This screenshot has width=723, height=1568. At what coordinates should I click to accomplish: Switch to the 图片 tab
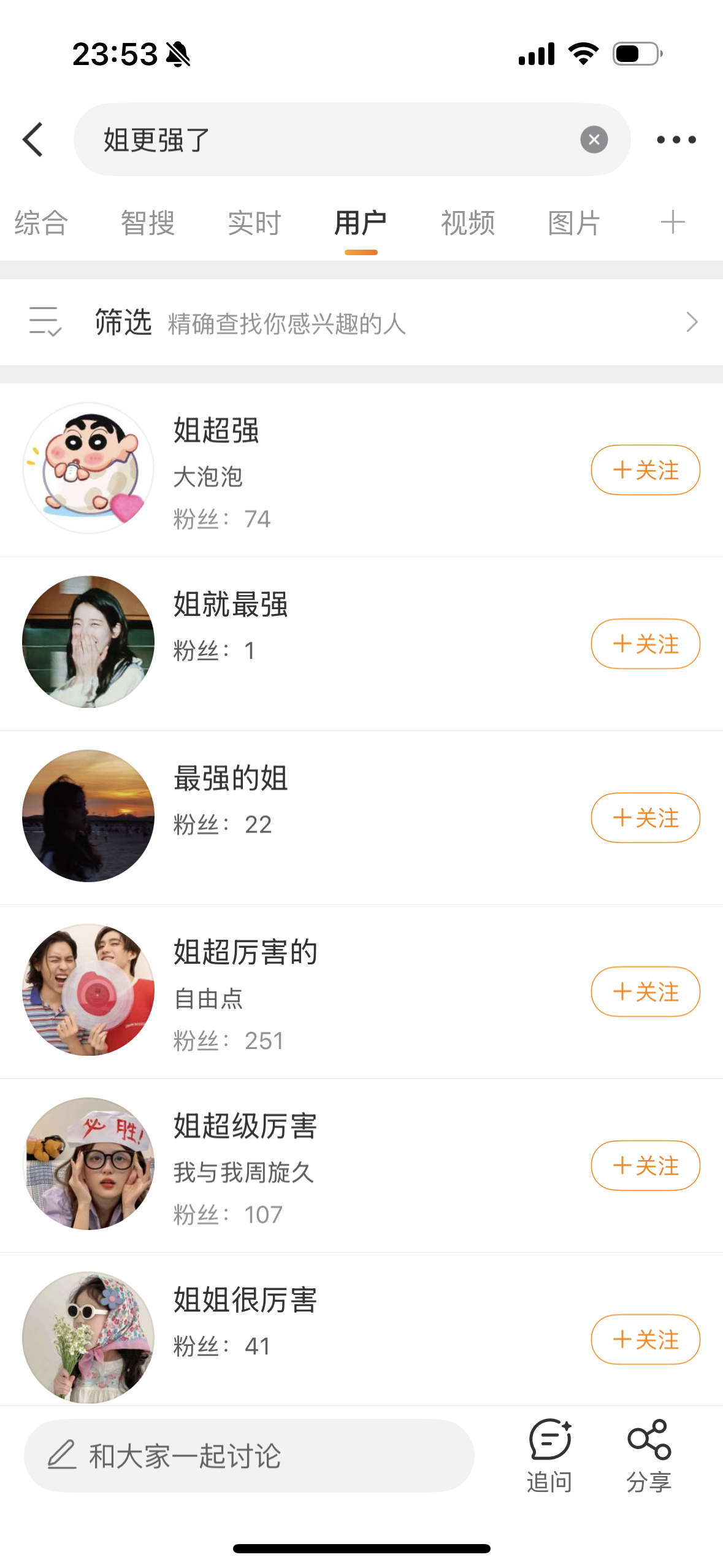coord(574,222)
